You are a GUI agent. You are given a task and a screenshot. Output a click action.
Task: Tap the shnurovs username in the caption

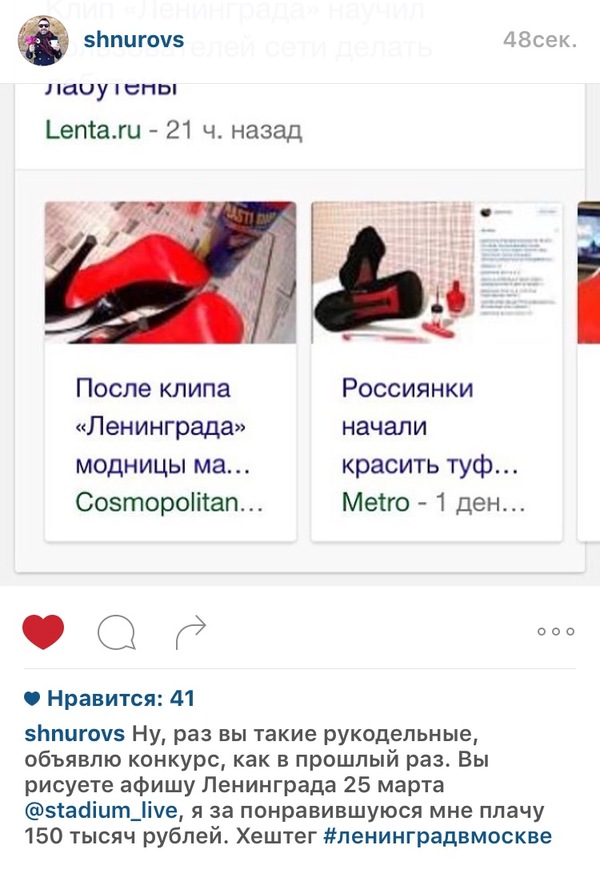(x=74, y=732)
